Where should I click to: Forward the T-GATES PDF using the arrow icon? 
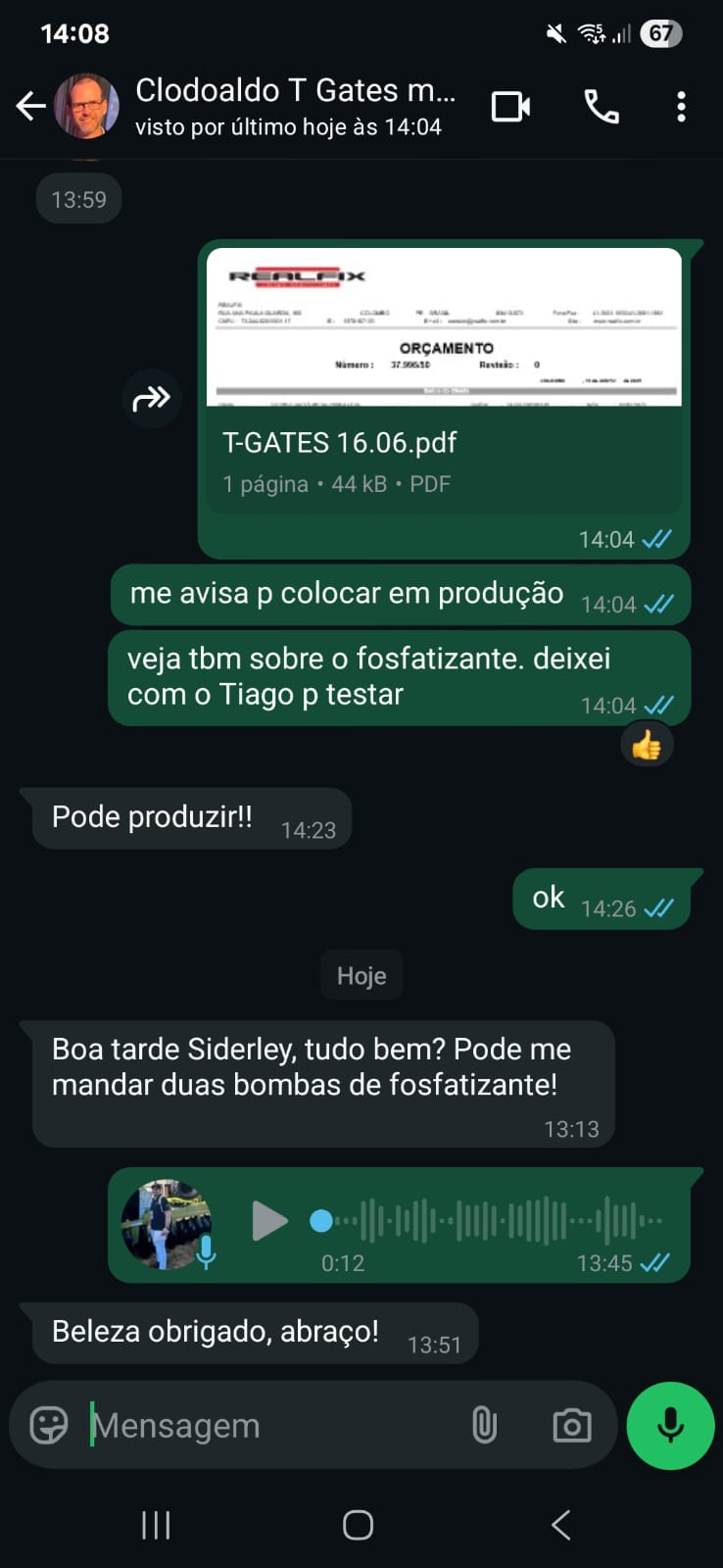152,399
